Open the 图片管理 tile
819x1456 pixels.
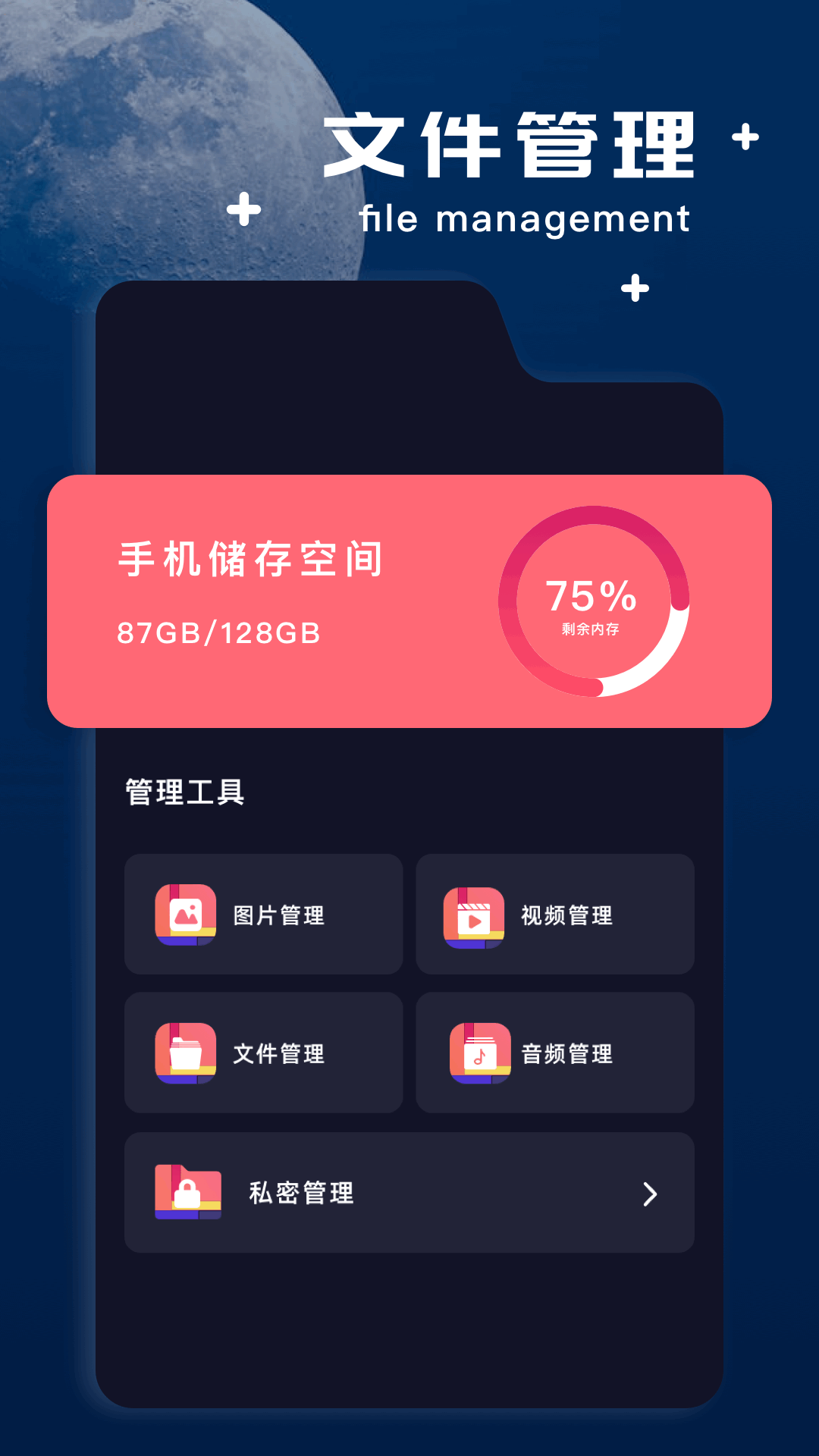click(263, 915)
